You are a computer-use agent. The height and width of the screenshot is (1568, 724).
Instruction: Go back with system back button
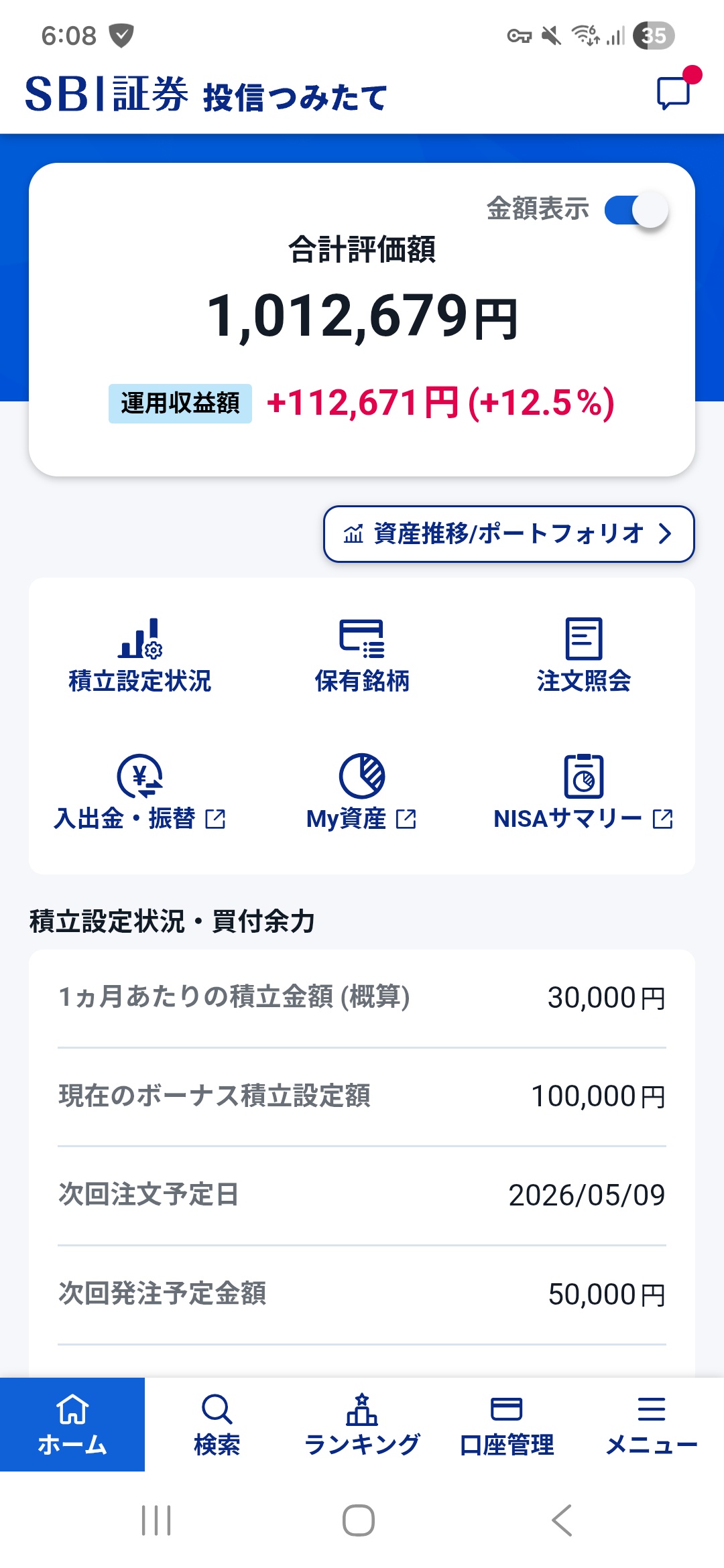pos(562,1520)
